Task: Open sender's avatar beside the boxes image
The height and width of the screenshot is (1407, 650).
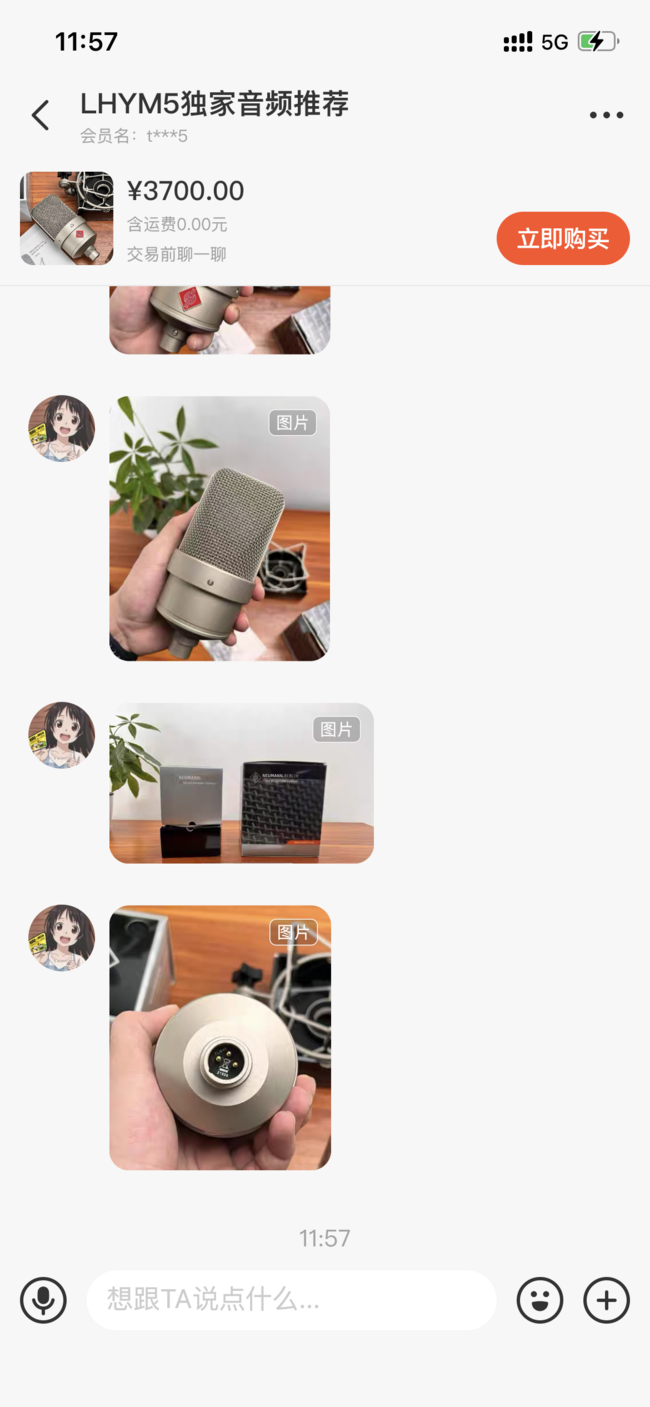Action: click(x=61, y=735)
